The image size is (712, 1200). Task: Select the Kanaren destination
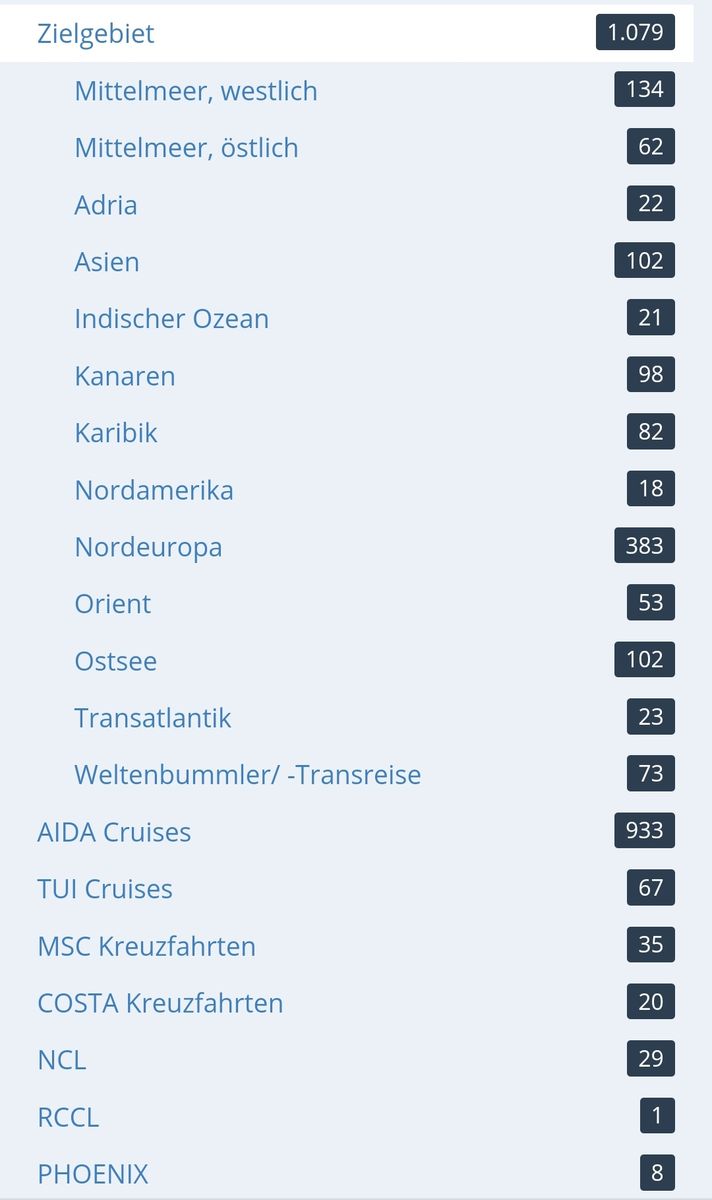tap(125, 376)
